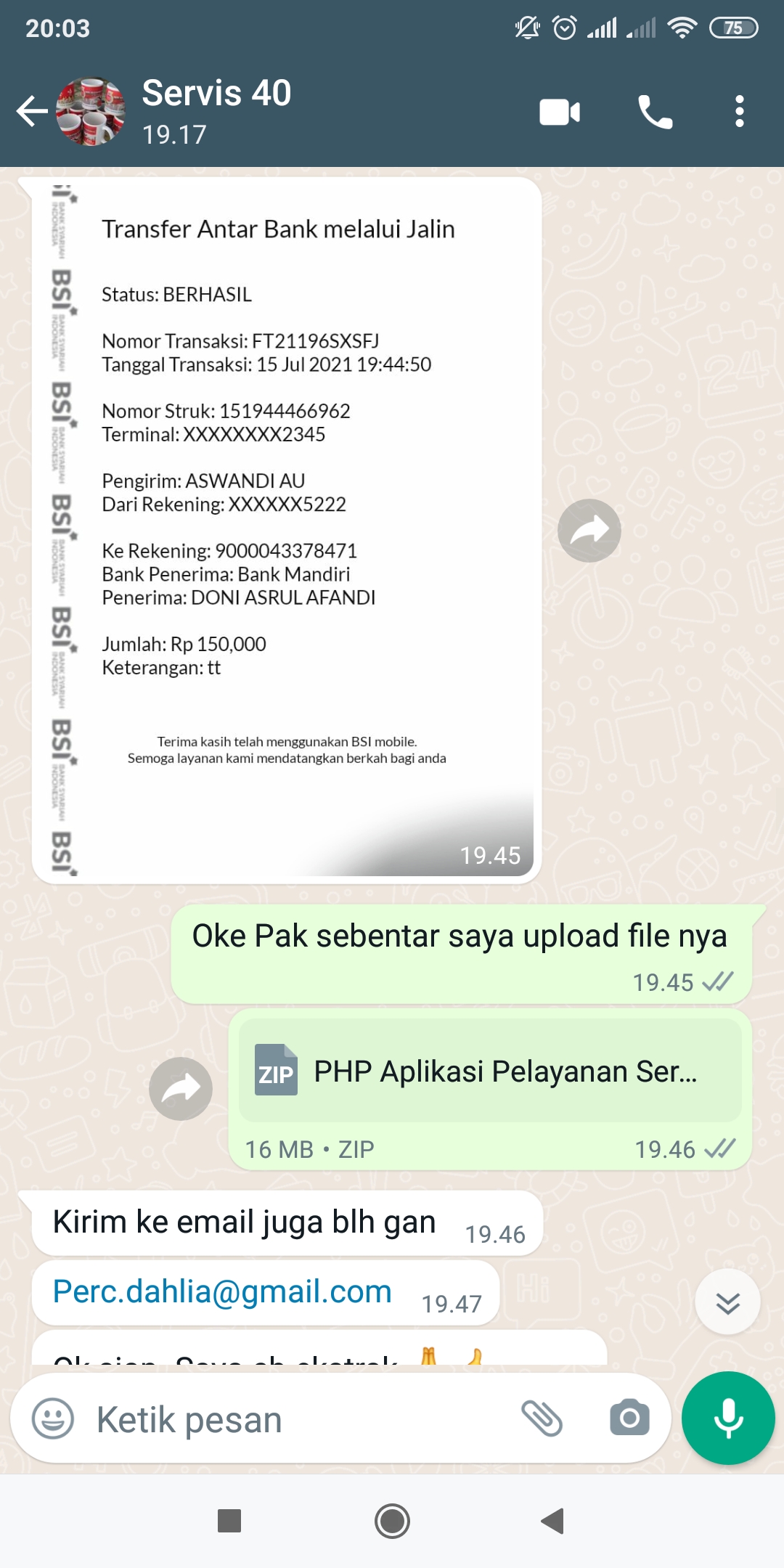
Task: Tap the system home button
Action: [392, 1521]
